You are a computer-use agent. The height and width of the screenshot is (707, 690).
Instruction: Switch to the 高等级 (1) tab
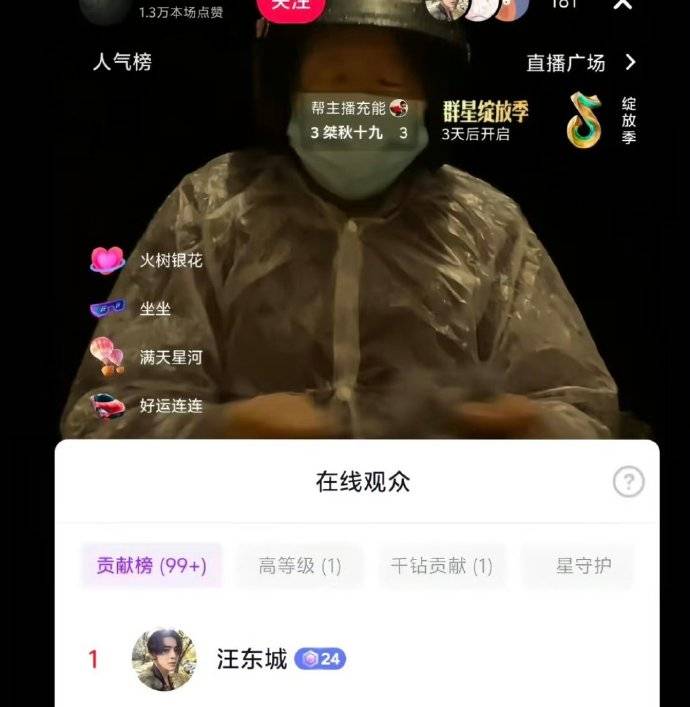click(x=300, y=566)
